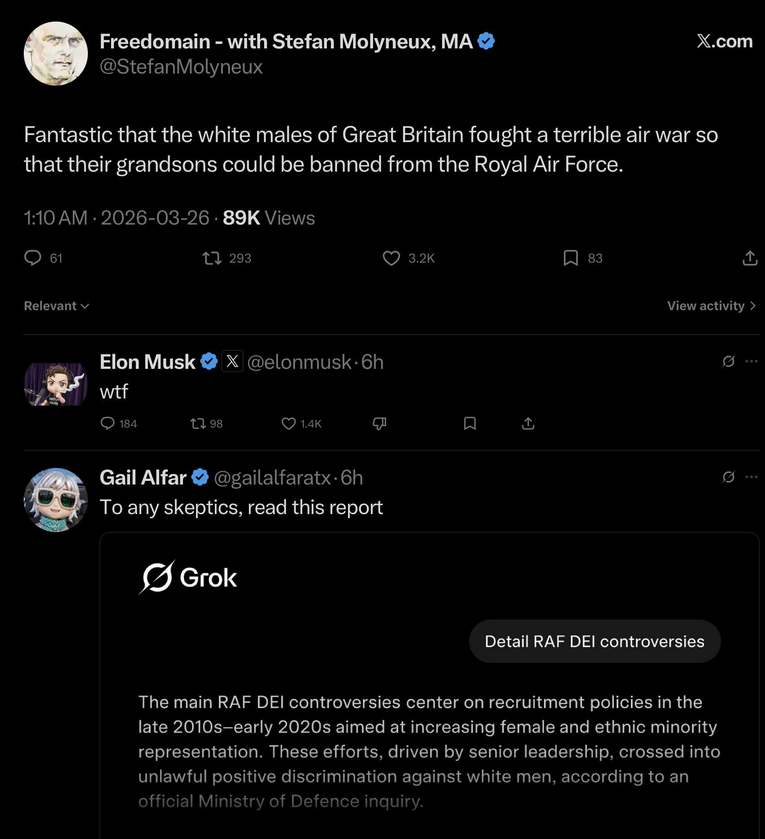Image resolution: width=765 pixels, height=839 pixels.
Task: Open Gail Alfar's profile avatar
Action: (55, 499)
